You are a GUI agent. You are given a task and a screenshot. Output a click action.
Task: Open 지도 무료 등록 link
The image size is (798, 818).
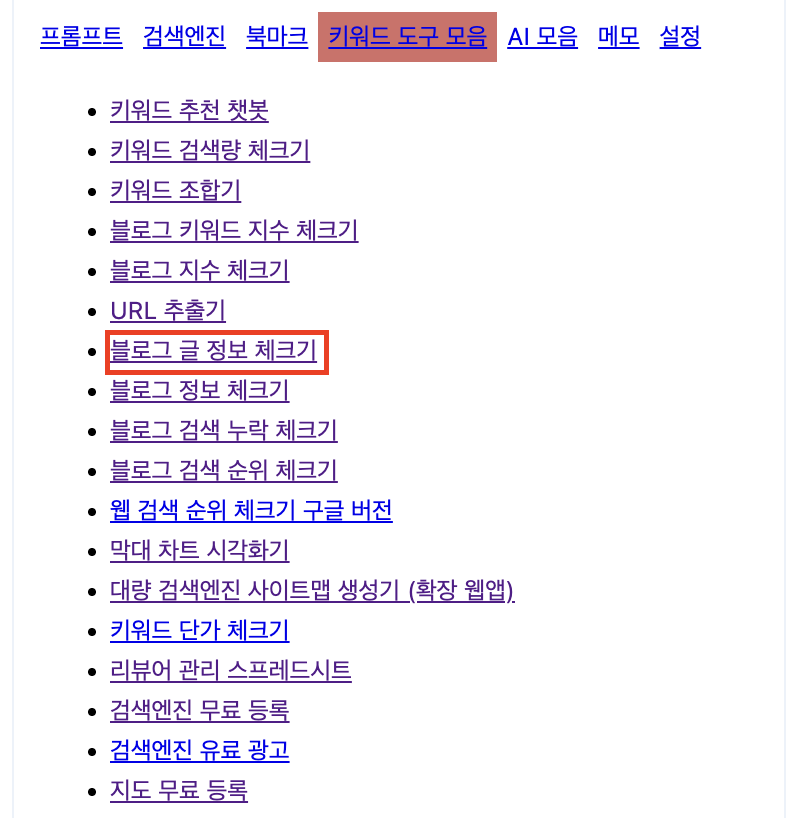pos(179,791)
